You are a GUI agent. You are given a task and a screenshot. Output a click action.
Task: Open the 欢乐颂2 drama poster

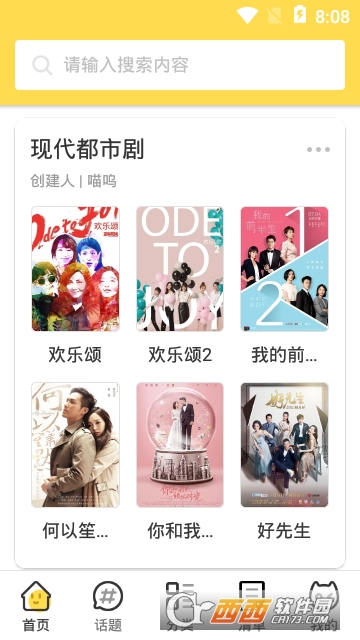[180, 269]
